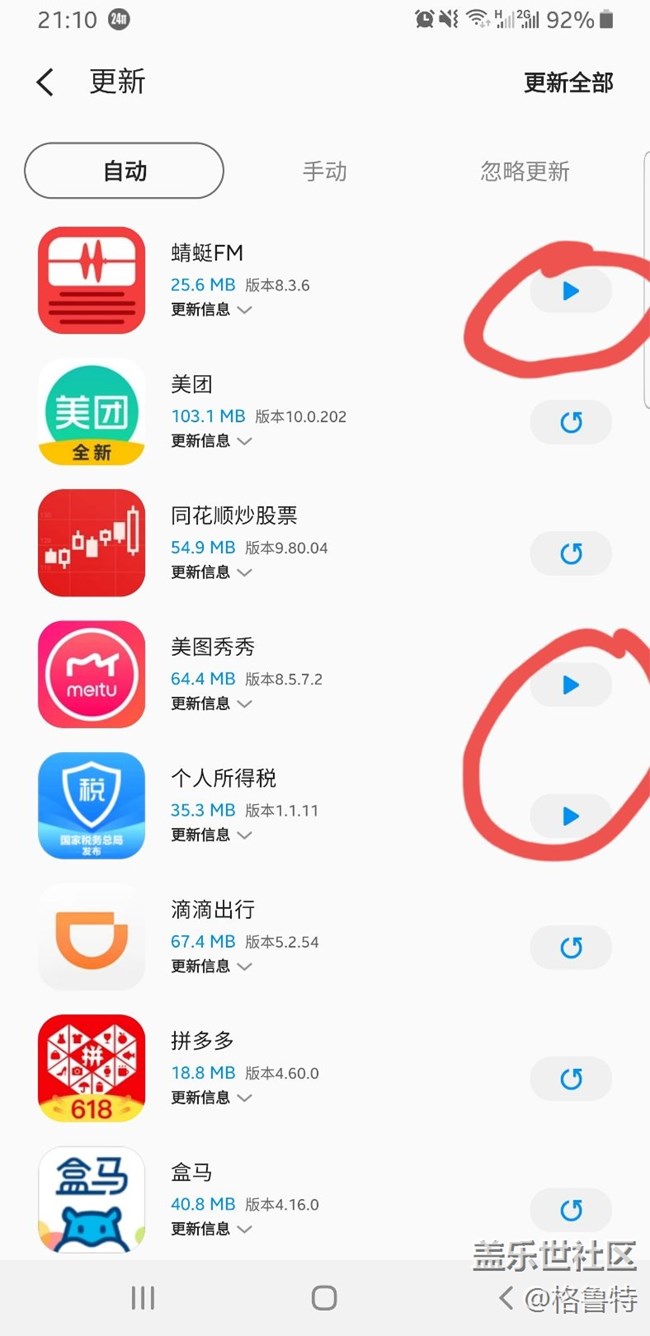650x1336 pixels.
Task: Retry the 同花顺炒股票 update
Action: point(570,553)
